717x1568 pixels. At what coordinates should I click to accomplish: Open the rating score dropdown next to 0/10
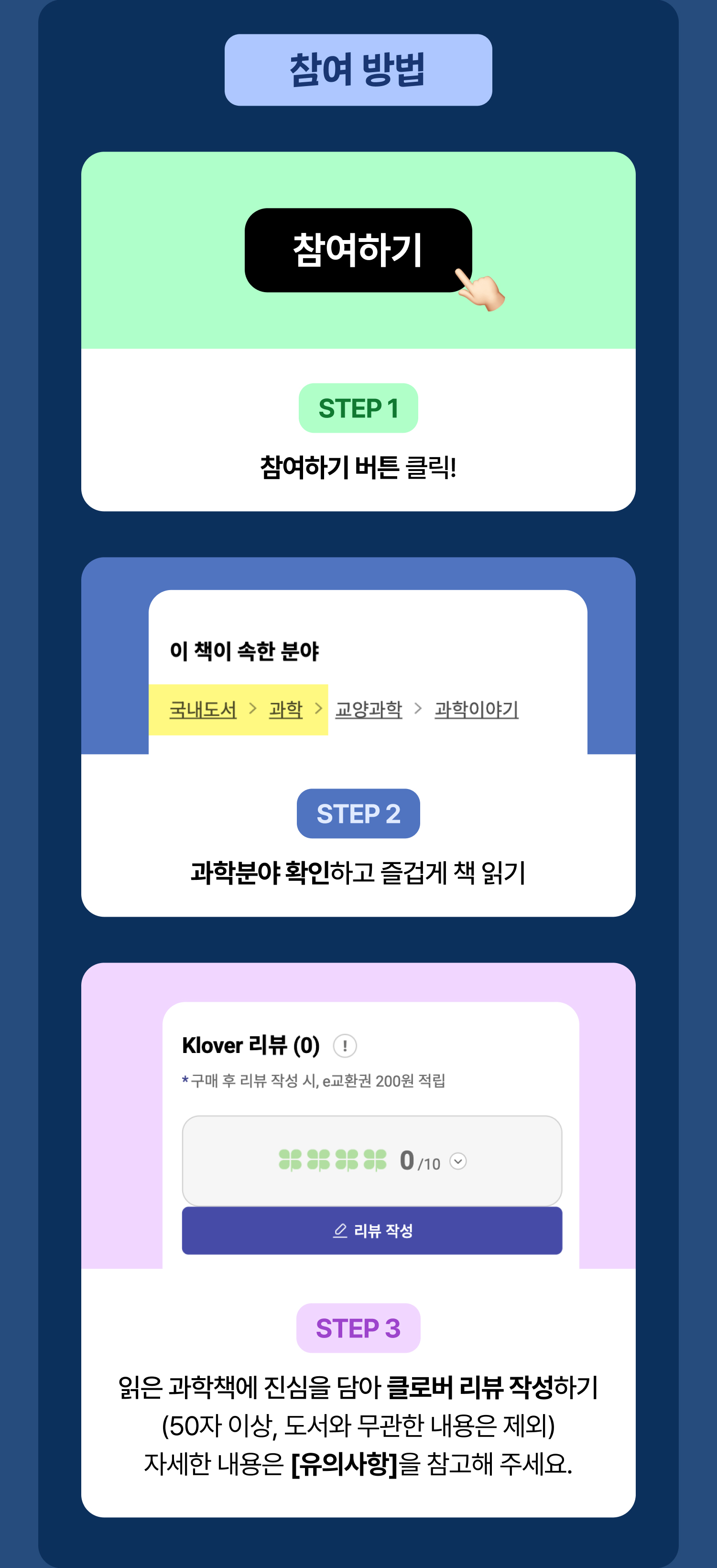point(458,1160)
